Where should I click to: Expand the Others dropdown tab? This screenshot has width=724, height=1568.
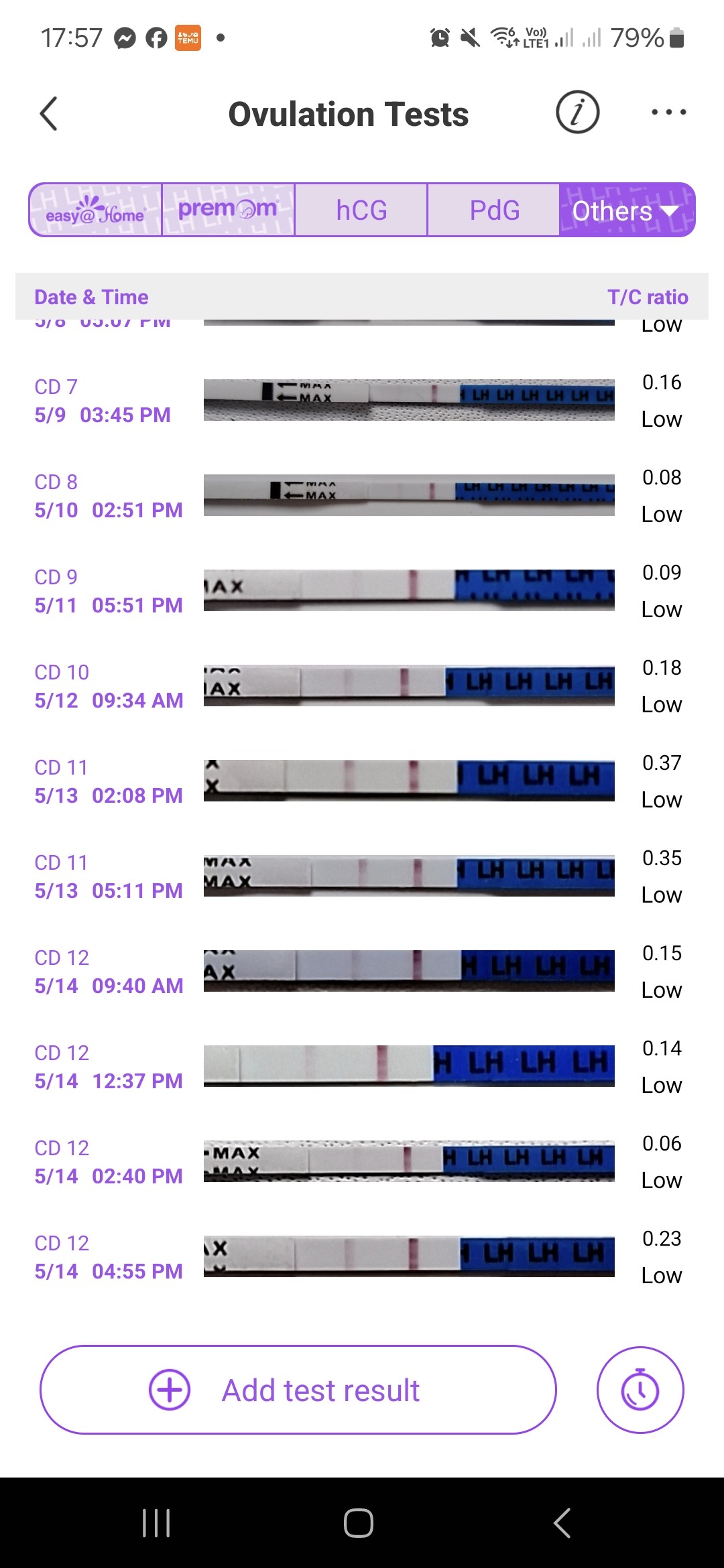point(626,210)
